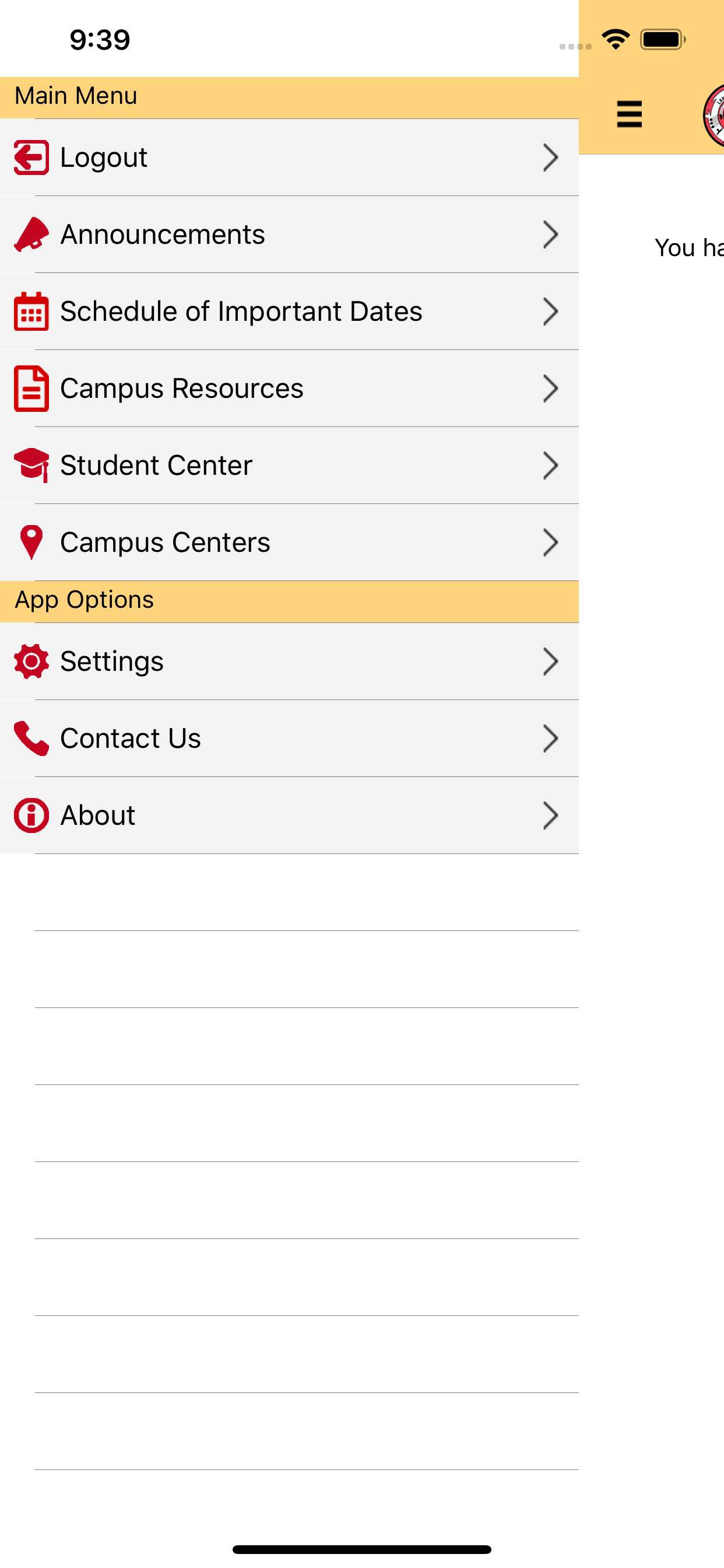Select the Main Menu header
Image resolution: width=724 pixels, height=1568 pixels.
pos(75,94)
